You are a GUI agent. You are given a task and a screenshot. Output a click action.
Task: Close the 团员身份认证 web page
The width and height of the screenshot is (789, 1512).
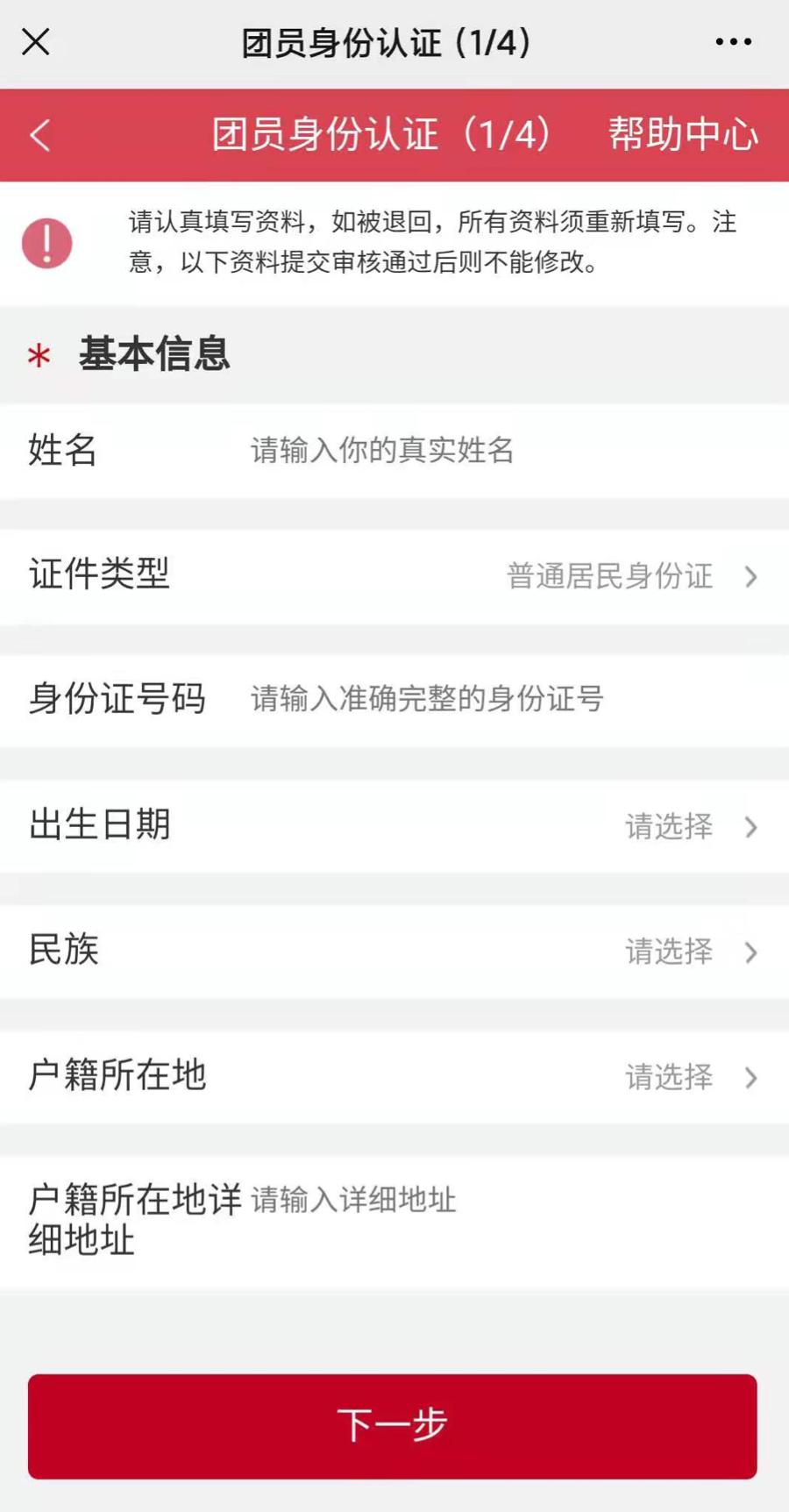click(x=36, y=42)
